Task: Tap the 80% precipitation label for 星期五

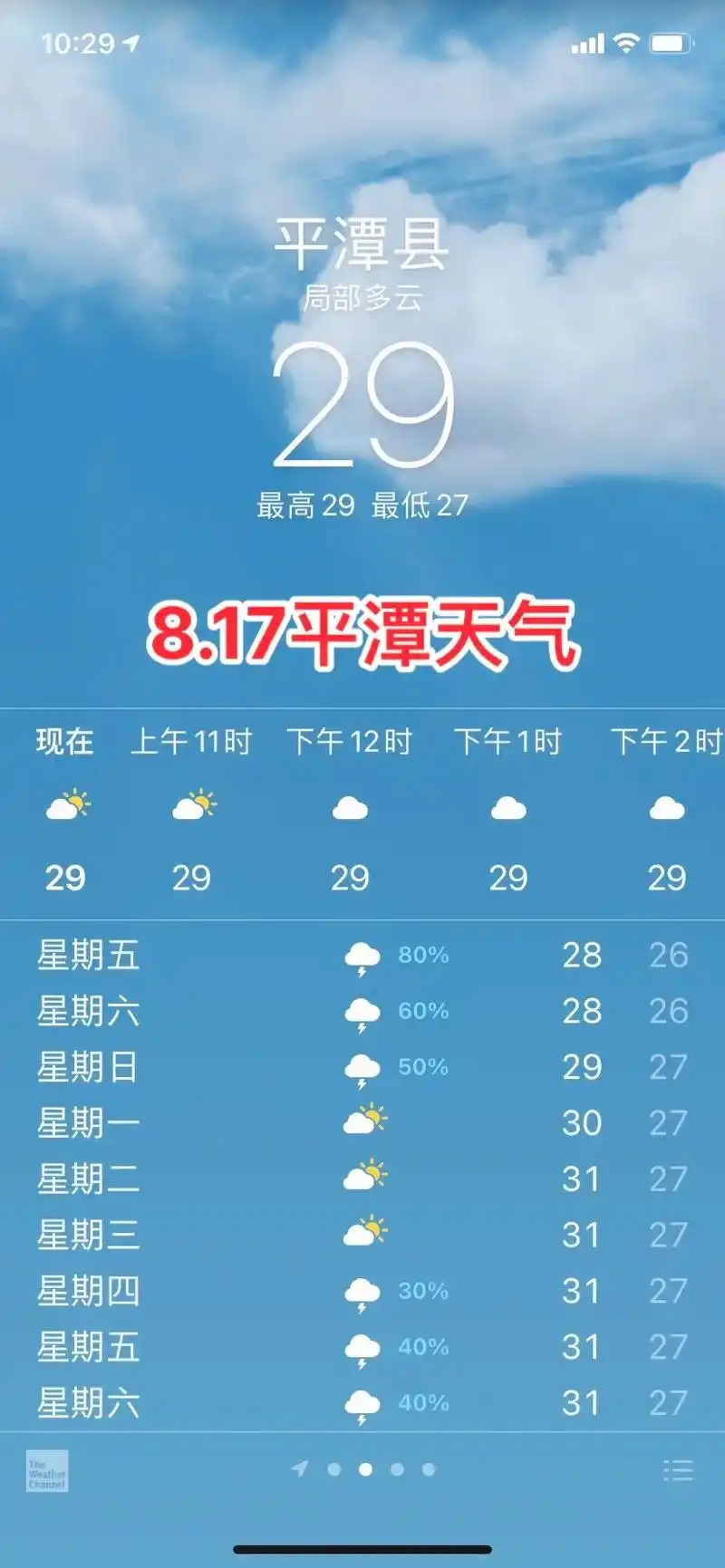Action: click(x=422, y=955)
